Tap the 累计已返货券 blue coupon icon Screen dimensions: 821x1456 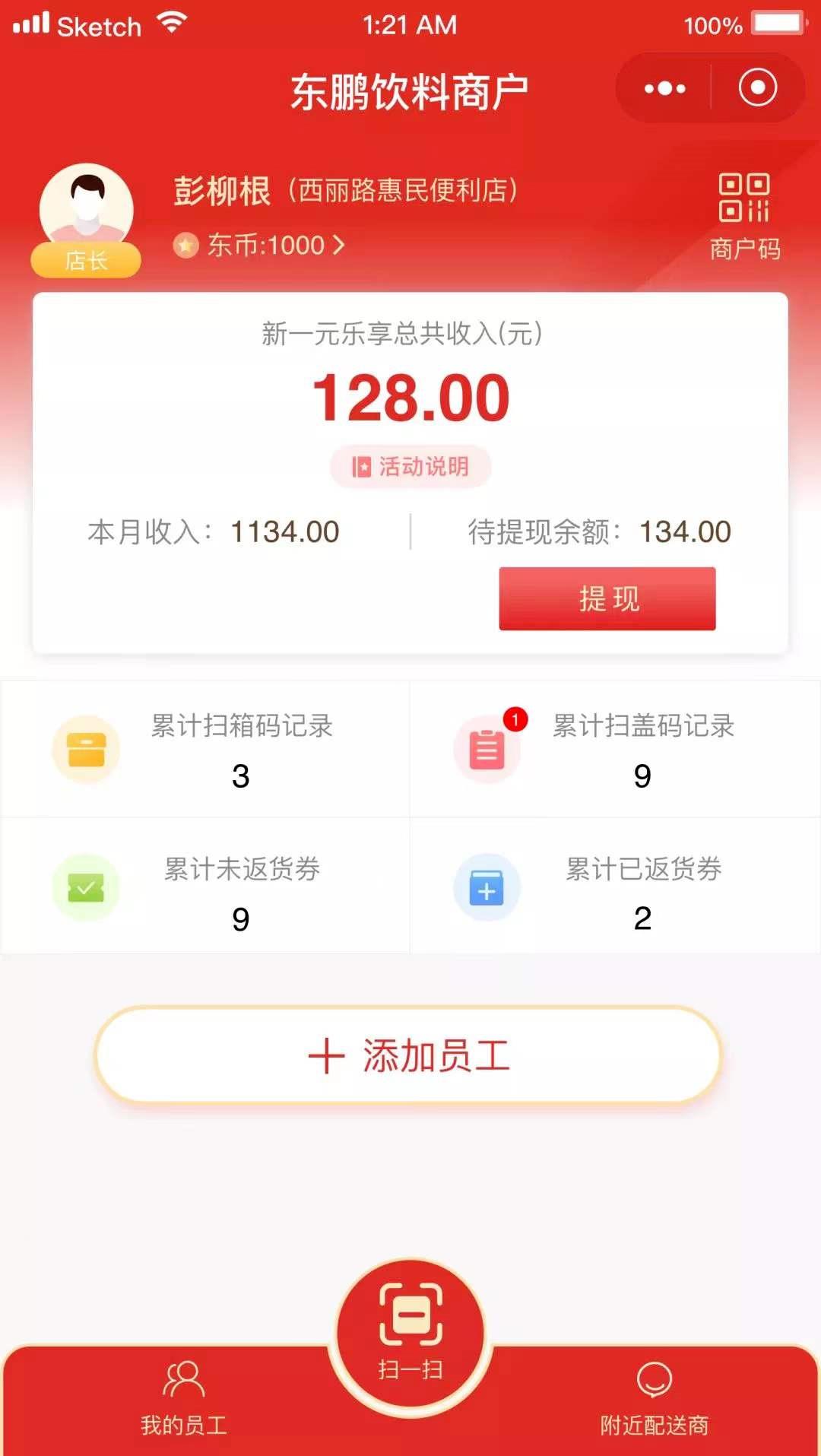coord(487,888)
